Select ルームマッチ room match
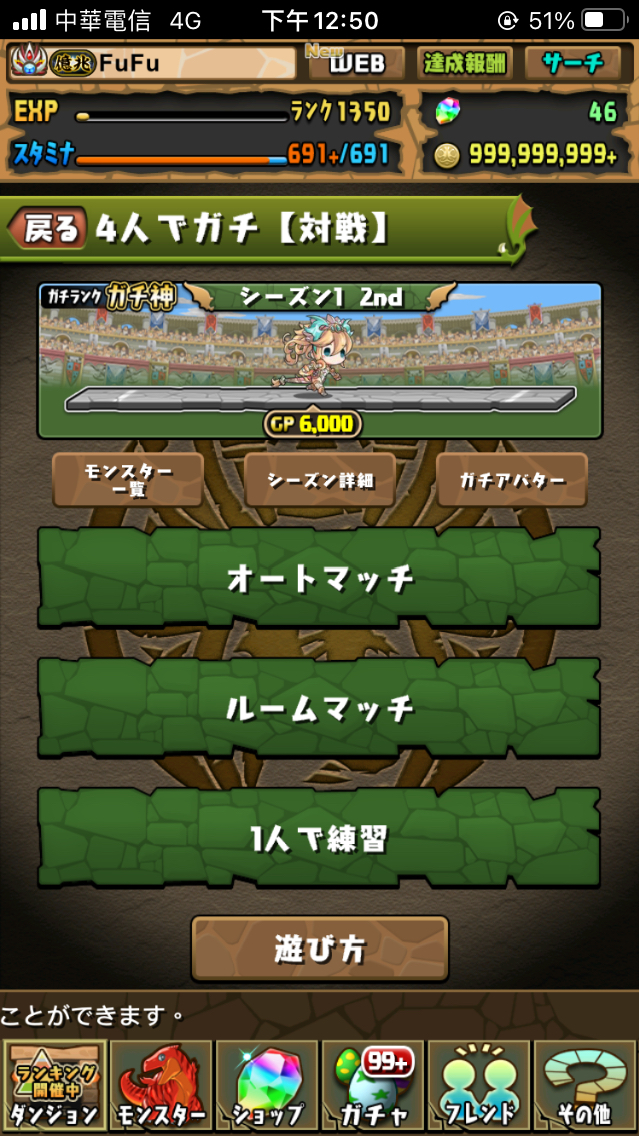Image resolution: width=639 pixels, height=1136 pixels. 320,708
